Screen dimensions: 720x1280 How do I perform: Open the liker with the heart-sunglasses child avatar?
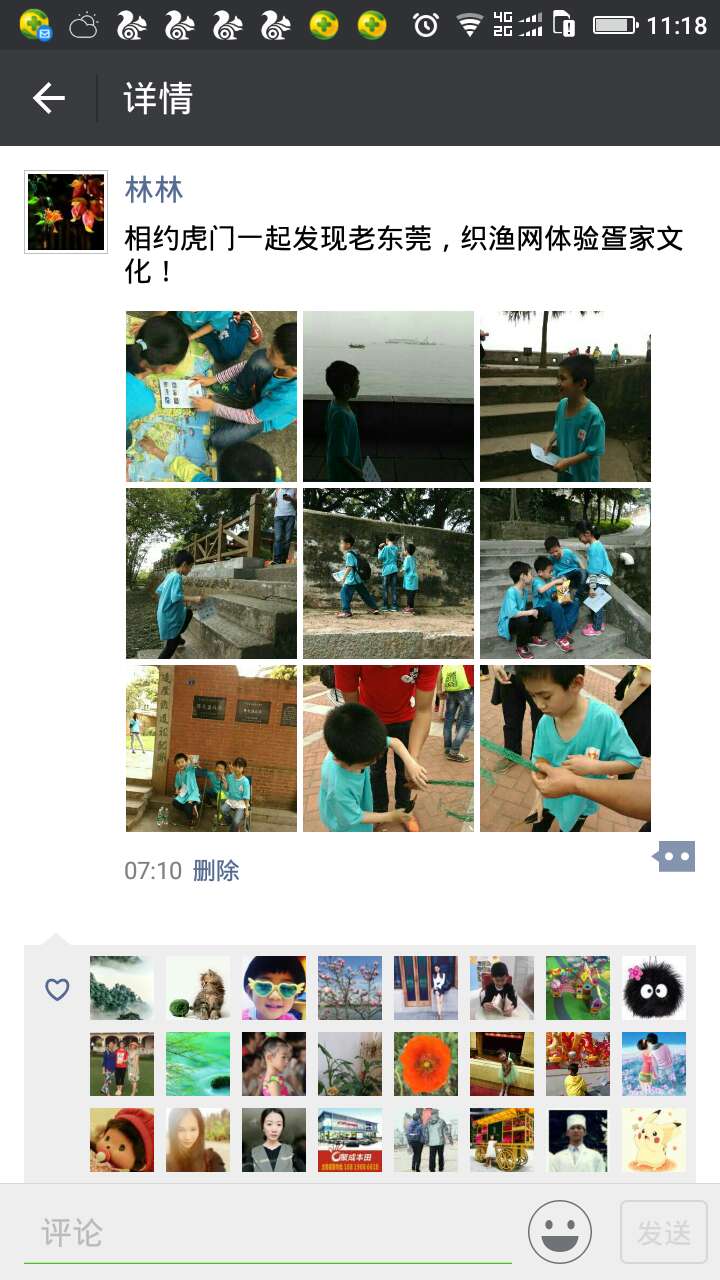point(274,988)
